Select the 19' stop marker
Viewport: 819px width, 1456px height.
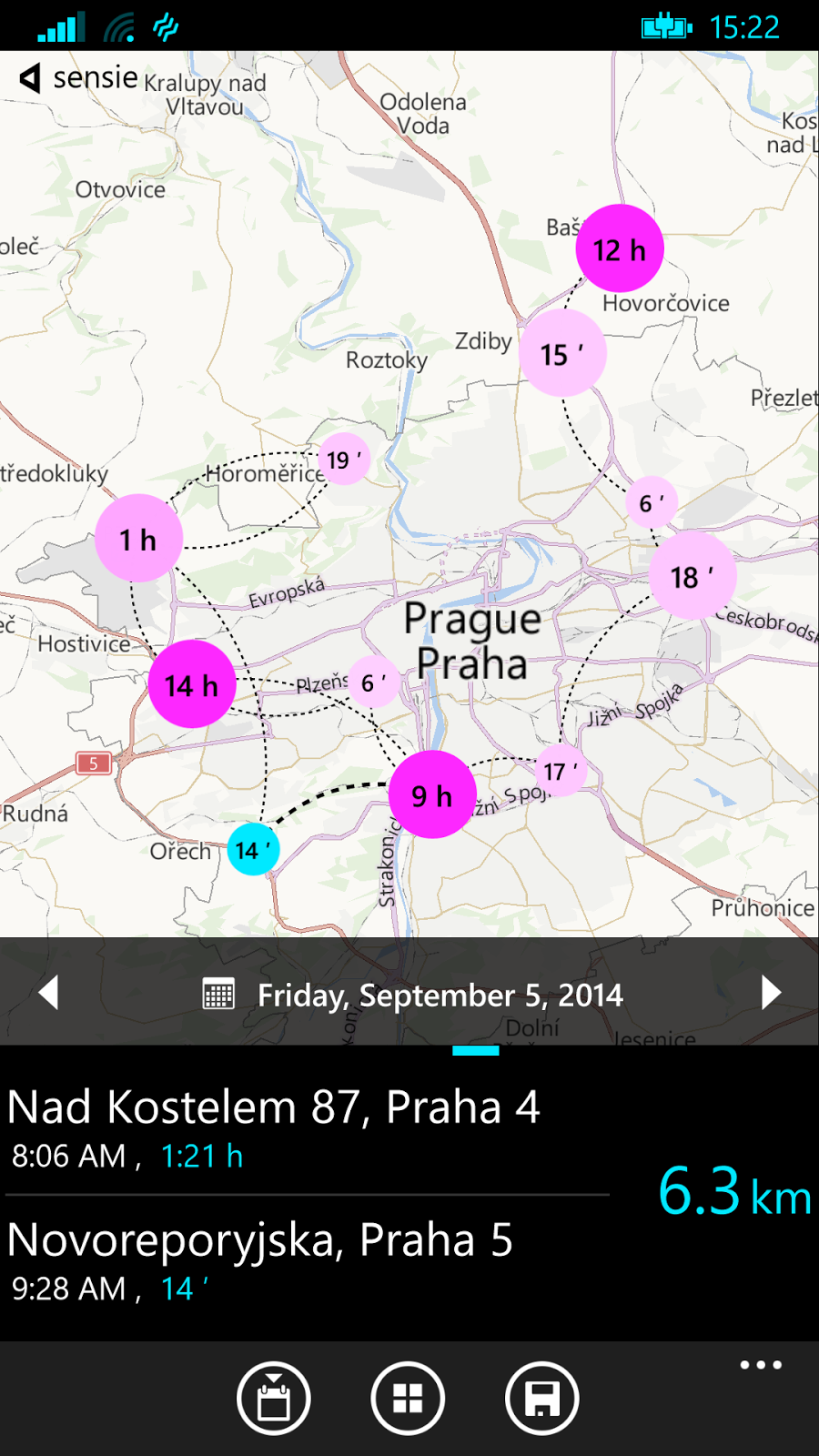point(345,460)
